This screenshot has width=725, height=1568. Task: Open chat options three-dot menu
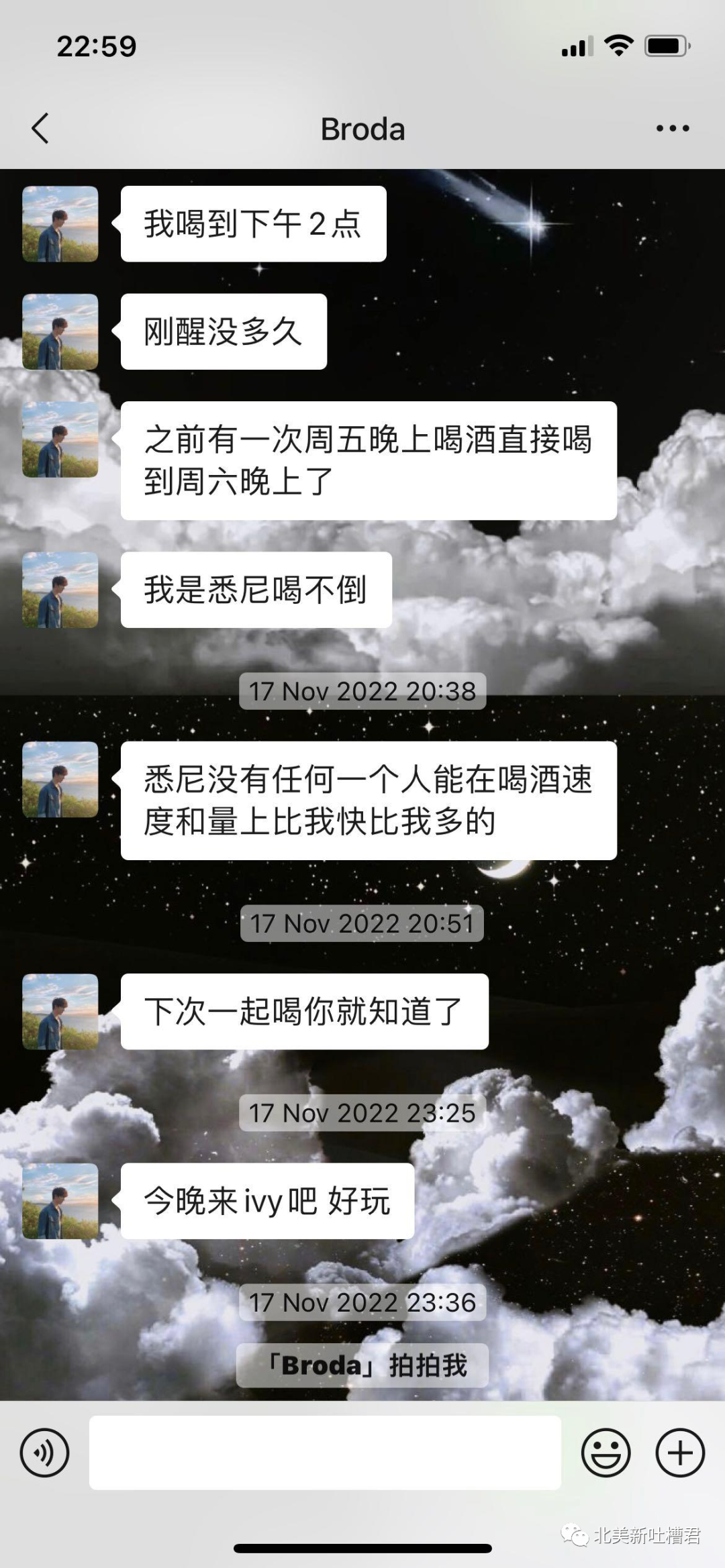click(x=673, y=128)
